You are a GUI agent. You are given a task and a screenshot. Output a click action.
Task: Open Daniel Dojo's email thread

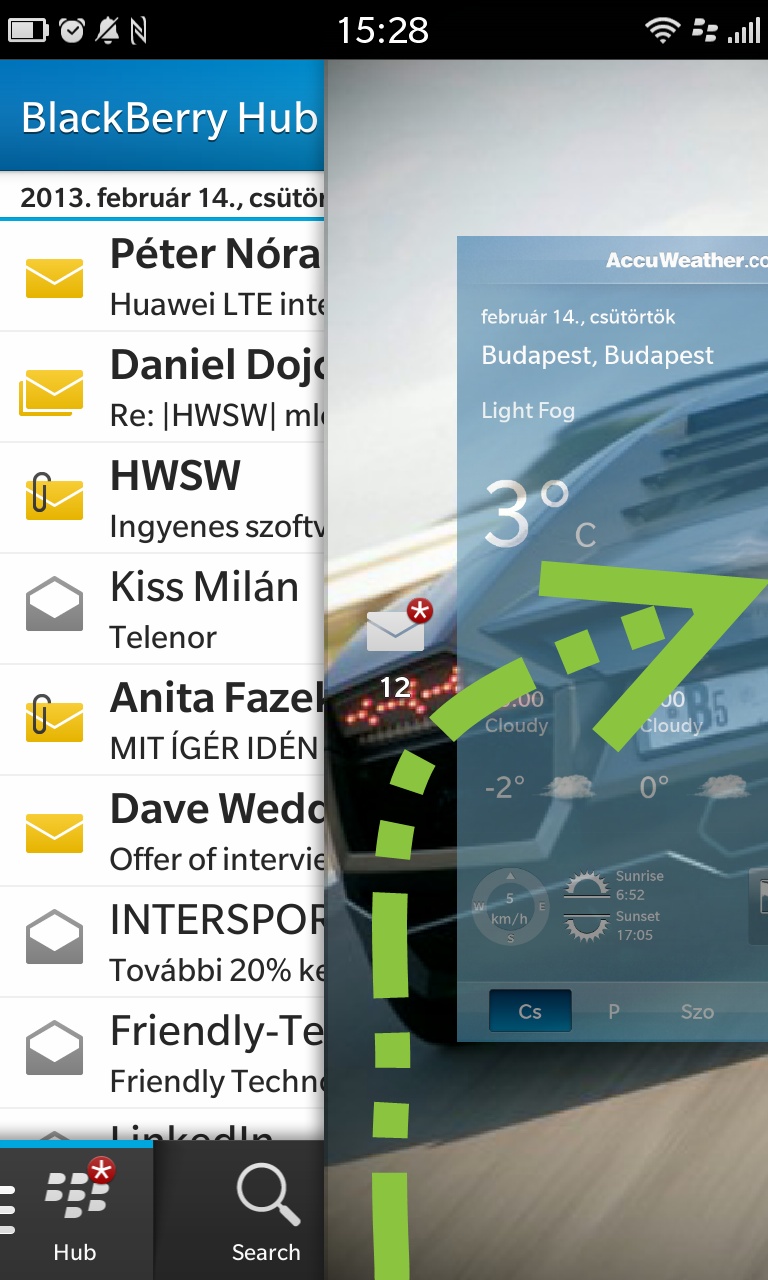click(x=162, y=387)
